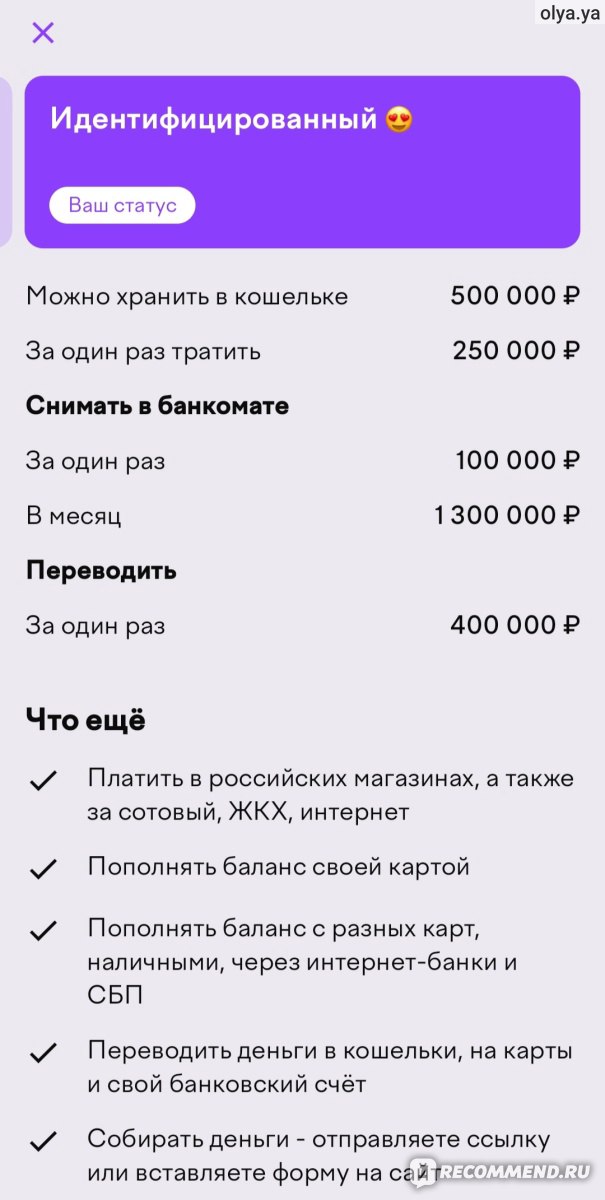Tap the "Ваш статус" chip

tap(122, 206)
